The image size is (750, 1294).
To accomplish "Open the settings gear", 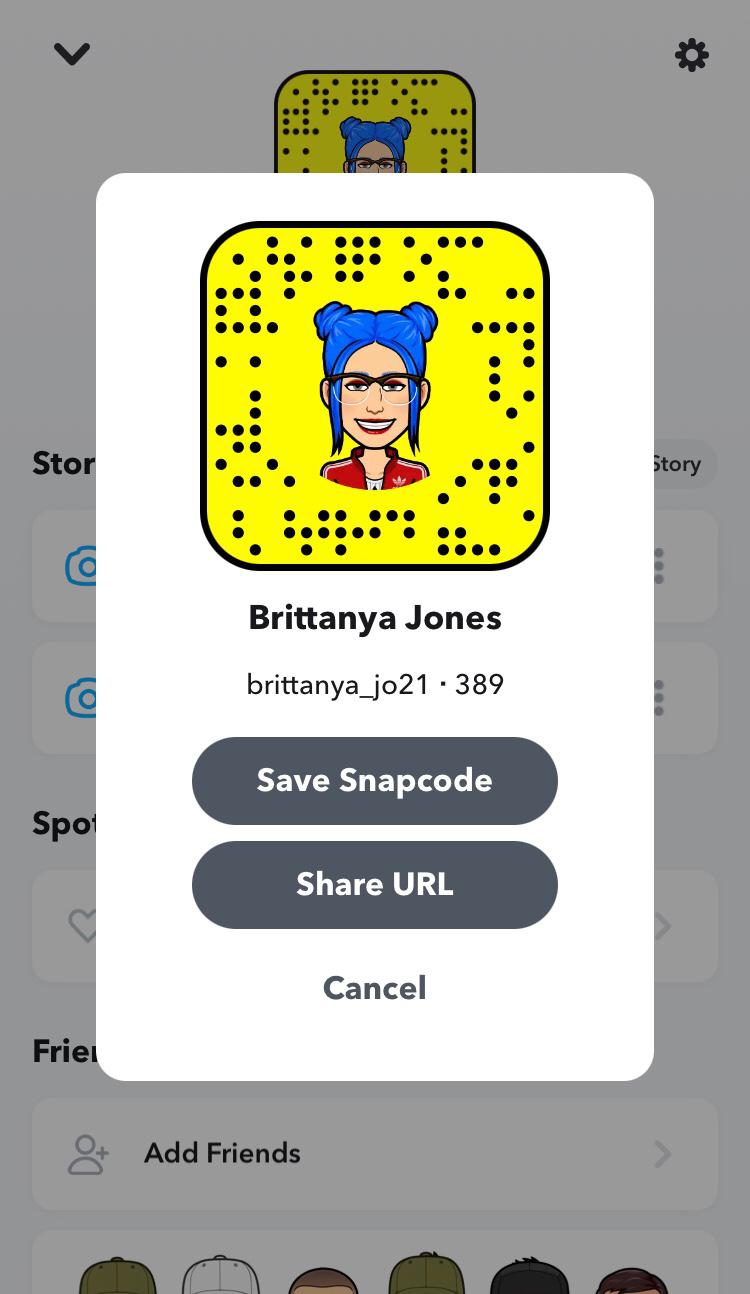I will (x=692, y=55).
